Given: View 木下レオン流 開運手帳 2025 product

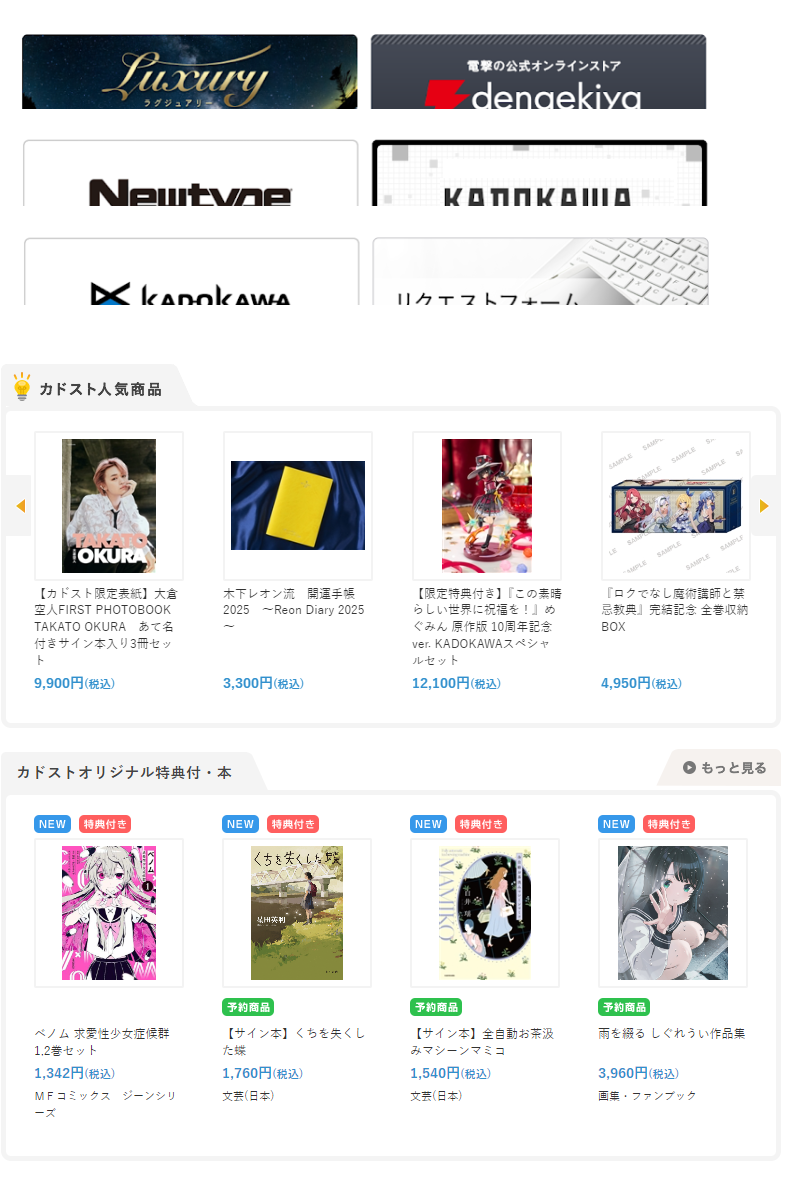Looking at the screenshot, I should [x=298, y=506].
